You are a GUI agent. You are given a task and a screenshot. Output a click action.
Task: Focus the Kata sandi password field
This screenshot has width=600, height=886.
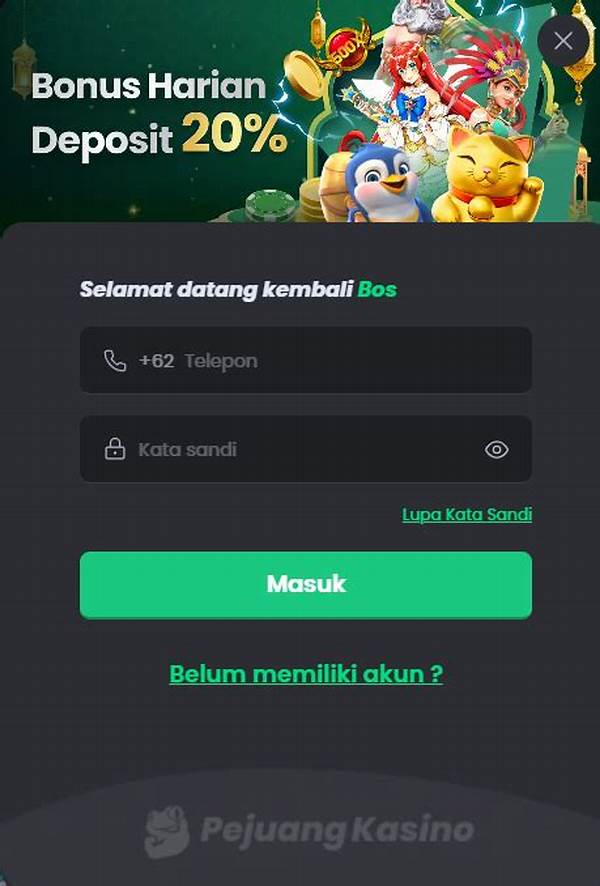(x=300, y=450)
